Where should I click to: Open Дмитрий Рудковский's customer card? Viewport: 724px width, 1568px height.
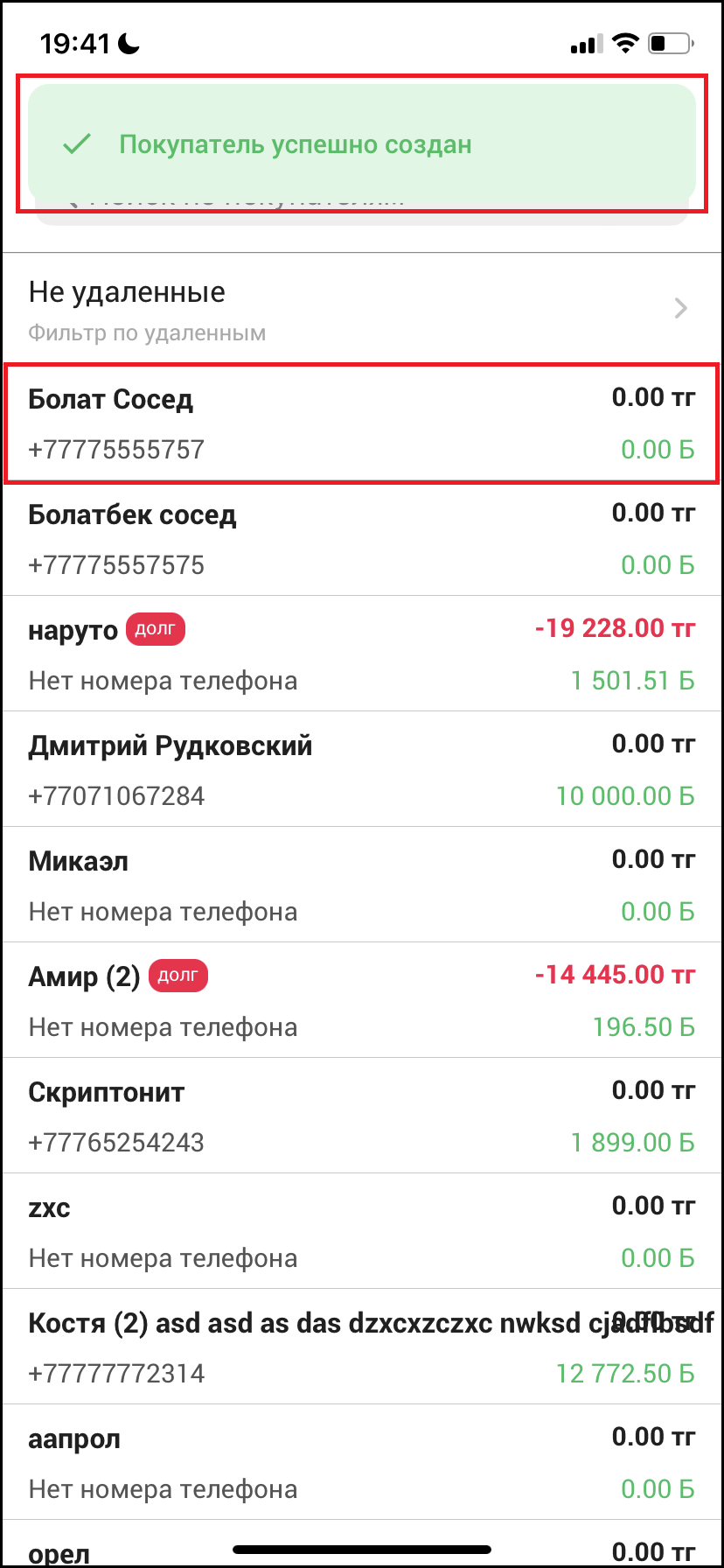coord(362,770)
